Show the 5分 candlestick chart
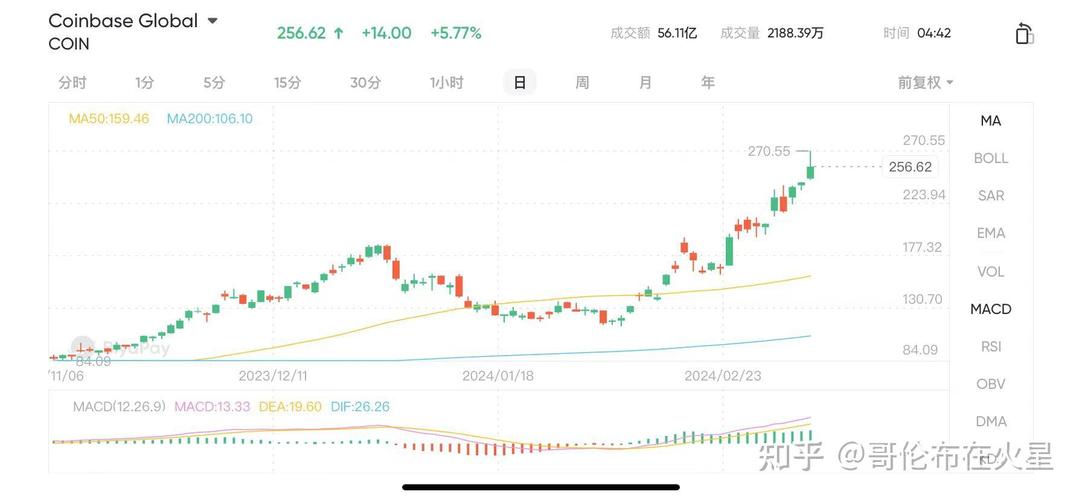The height and width of the screenshot is (500, 1082). pos(214,83)
